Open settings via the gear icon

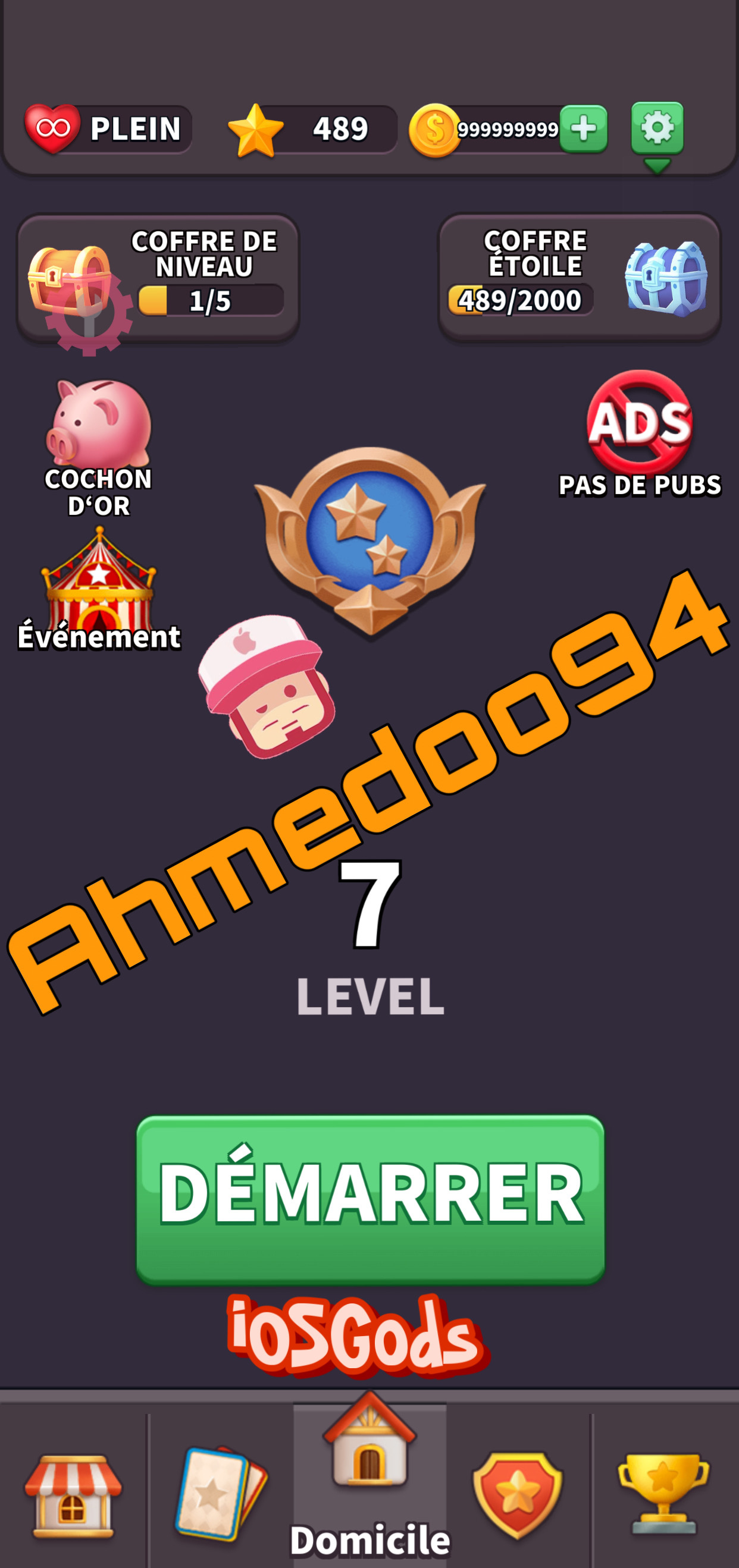coord(657,128)
